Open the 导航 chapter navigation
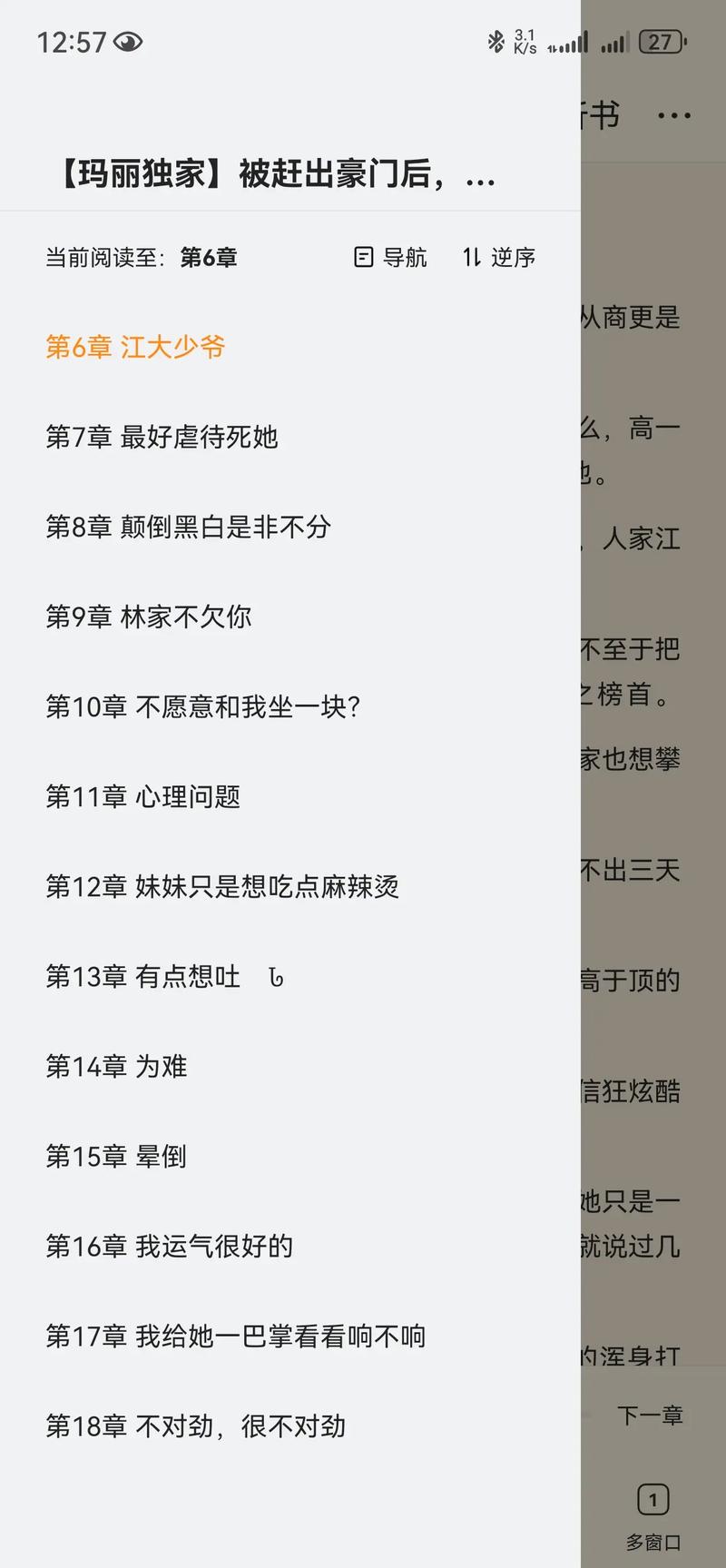This screenshot has height=1568, width=726. (390, 258)
